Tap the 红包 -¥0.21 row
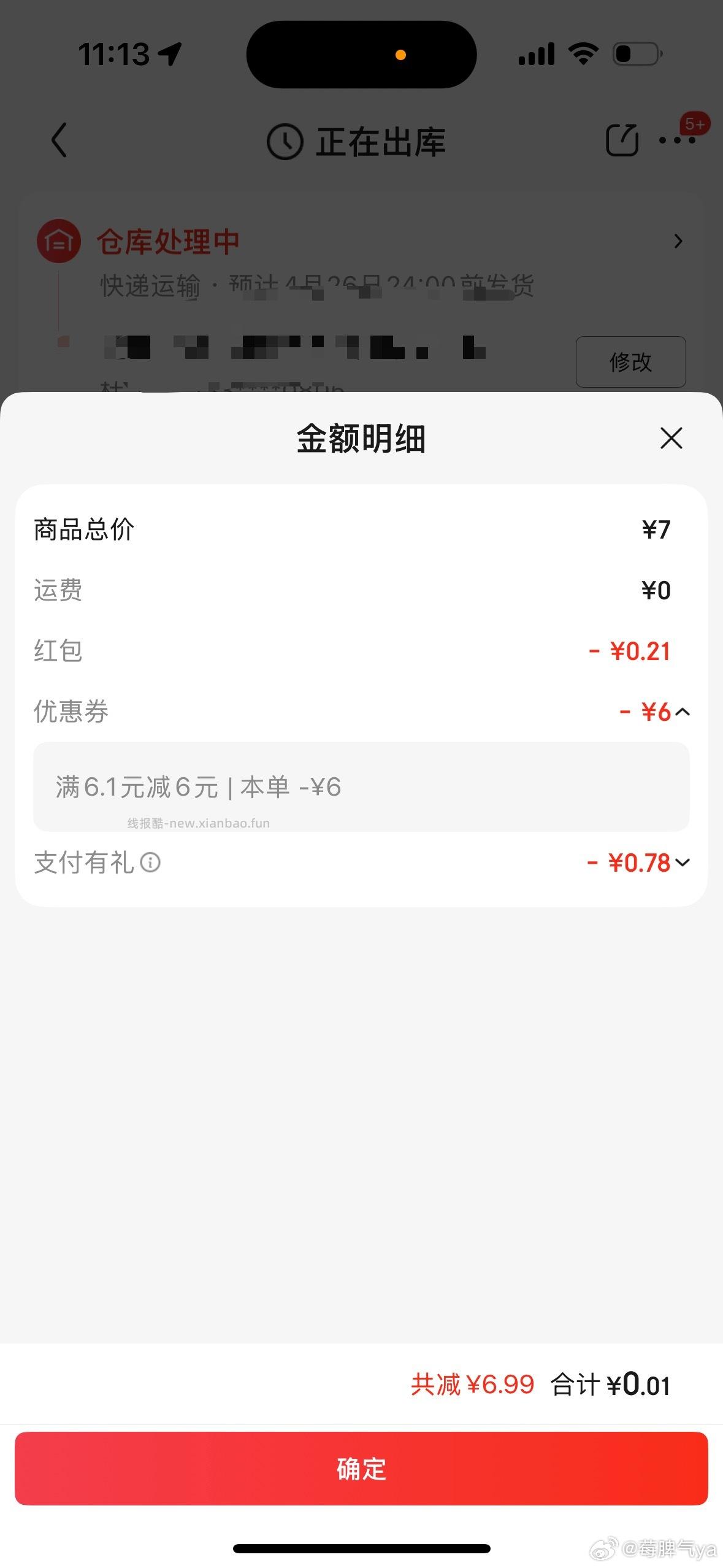 361,650
